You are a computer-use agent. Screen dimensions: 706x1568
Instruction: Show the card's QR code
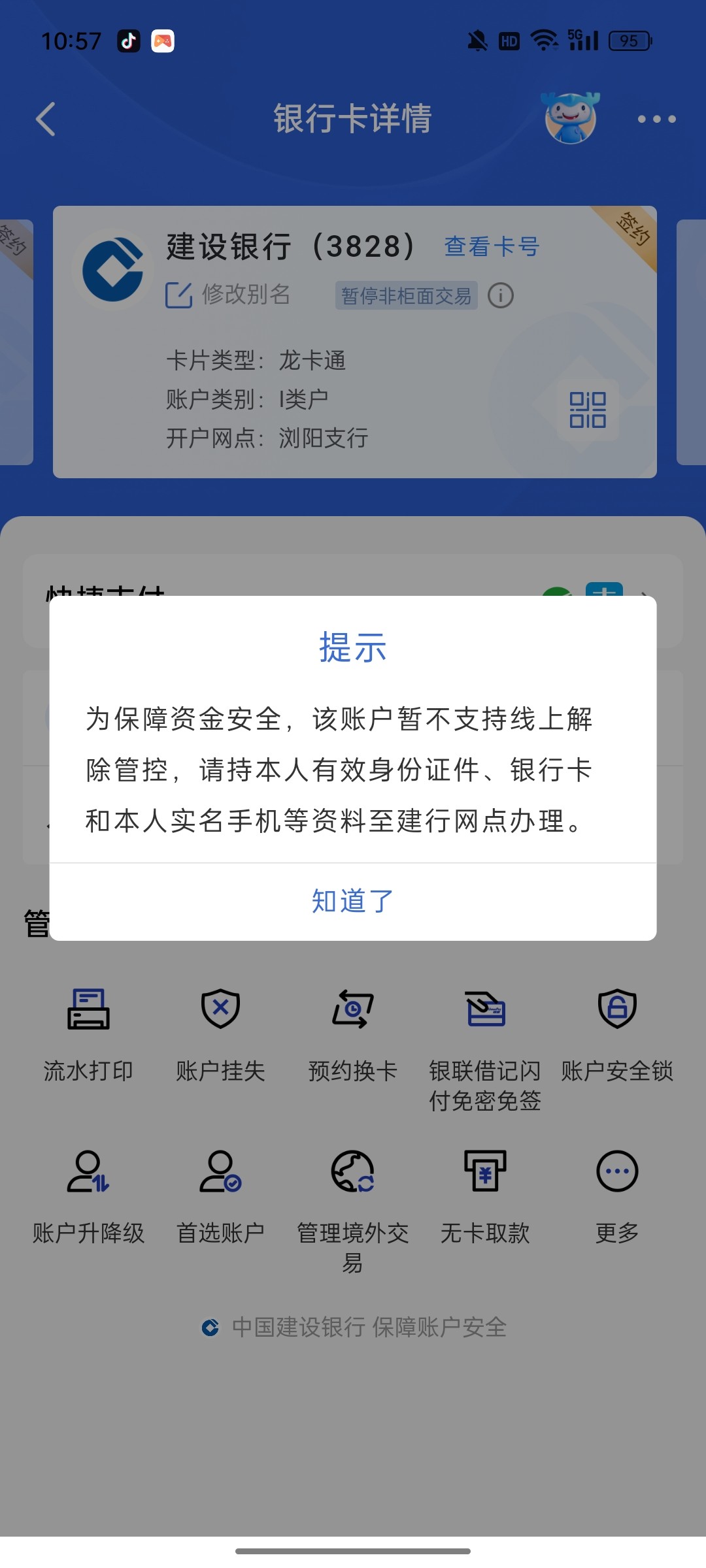click(x=588, y=410)
